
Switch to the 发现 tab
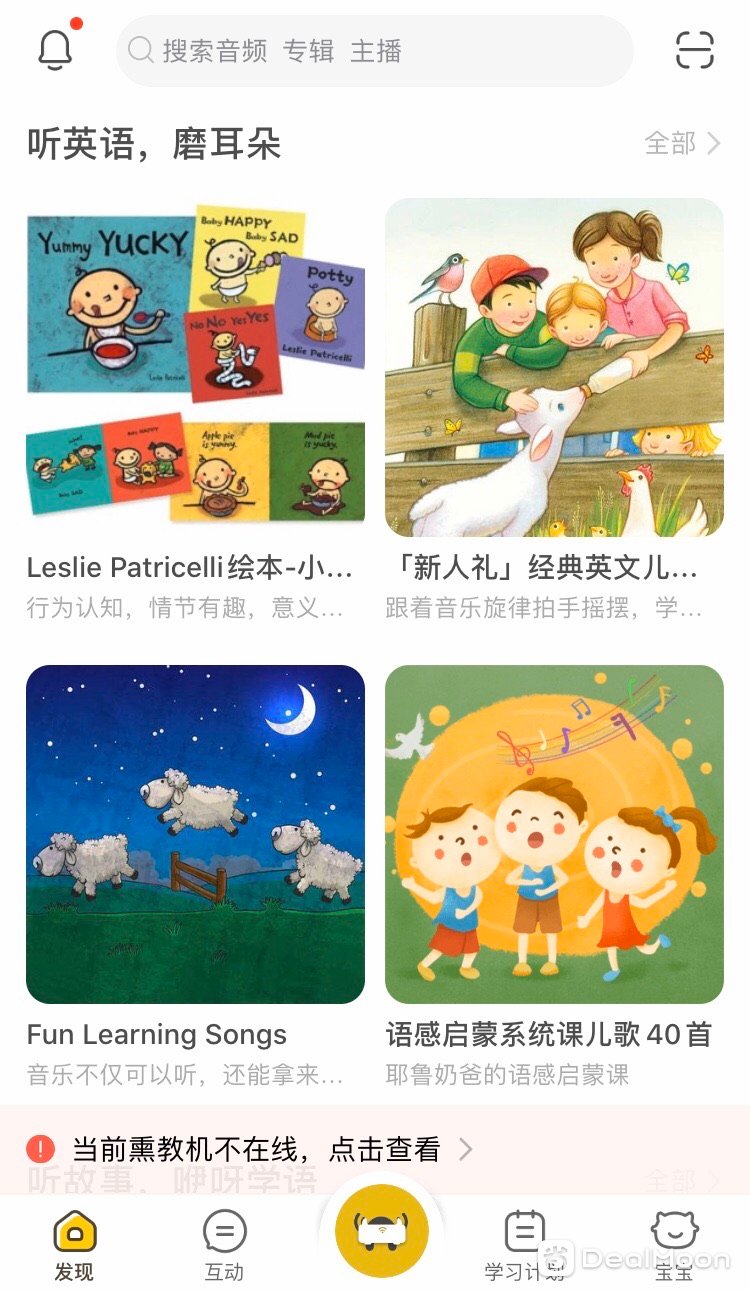click(x=74, y=1245)
